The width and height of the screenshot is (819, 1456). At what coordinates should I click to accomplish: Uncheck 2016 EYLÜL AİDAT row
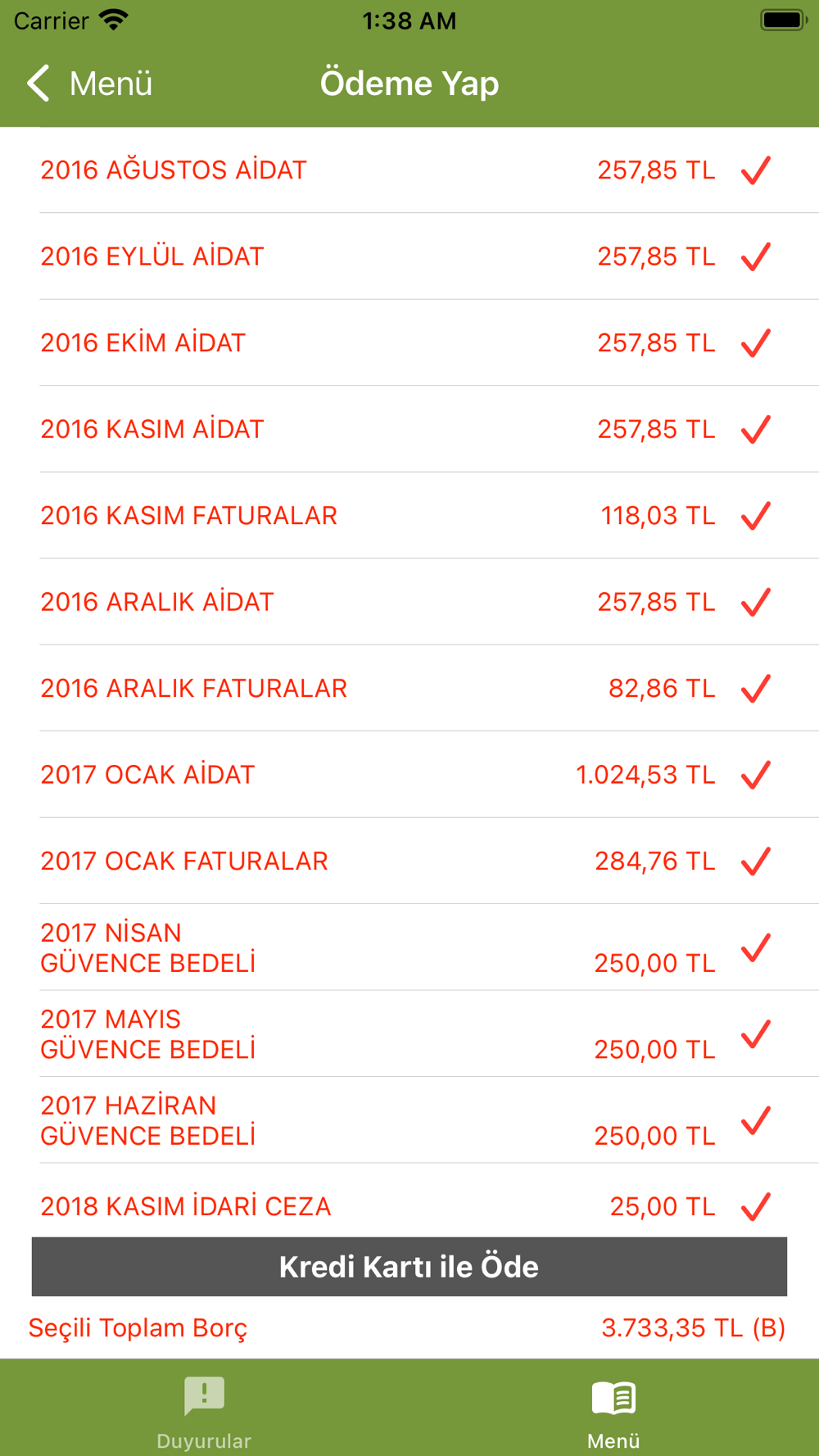409,256
